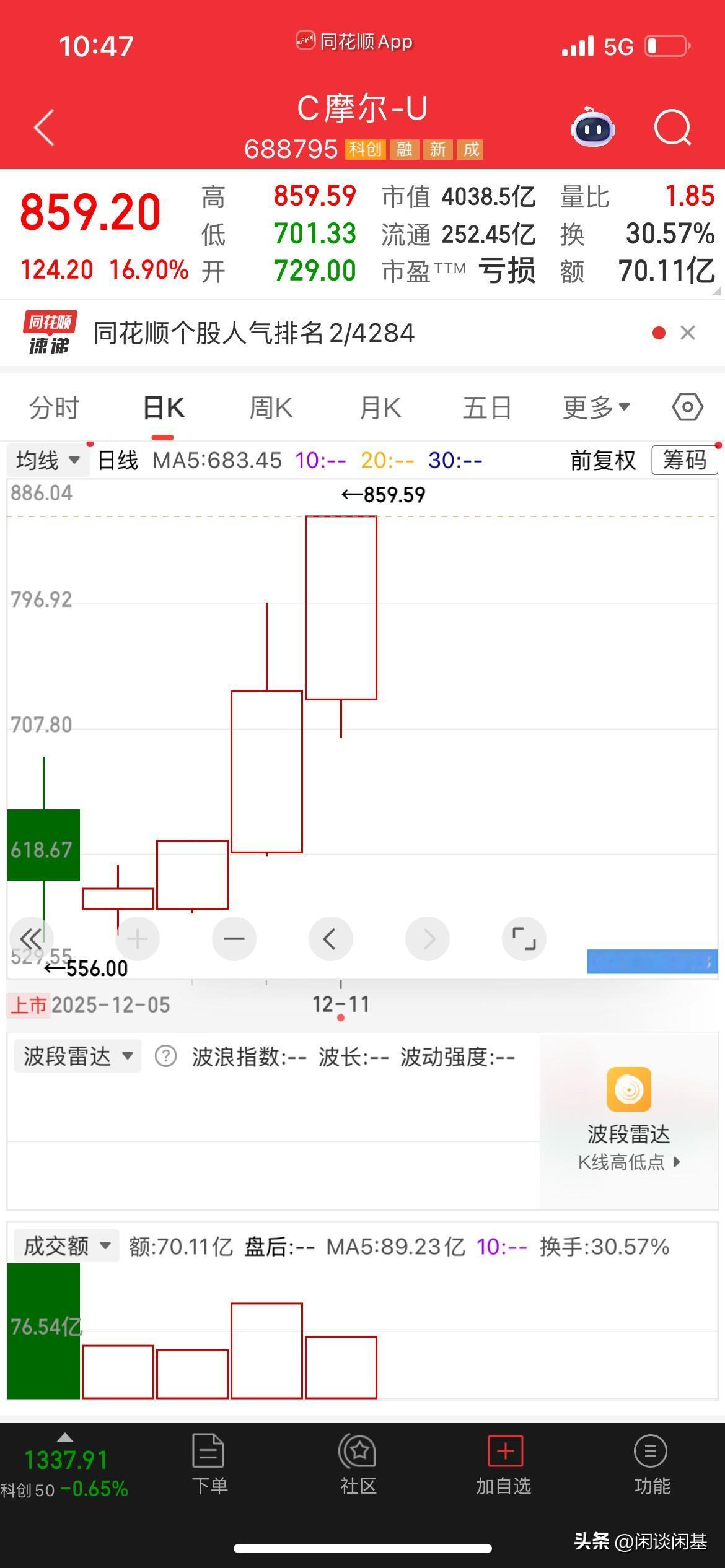The height and width of the screenshot is (1568, 725).
Task: Switch to the 周K weekly chart tab
Action: tap(271, 407)
